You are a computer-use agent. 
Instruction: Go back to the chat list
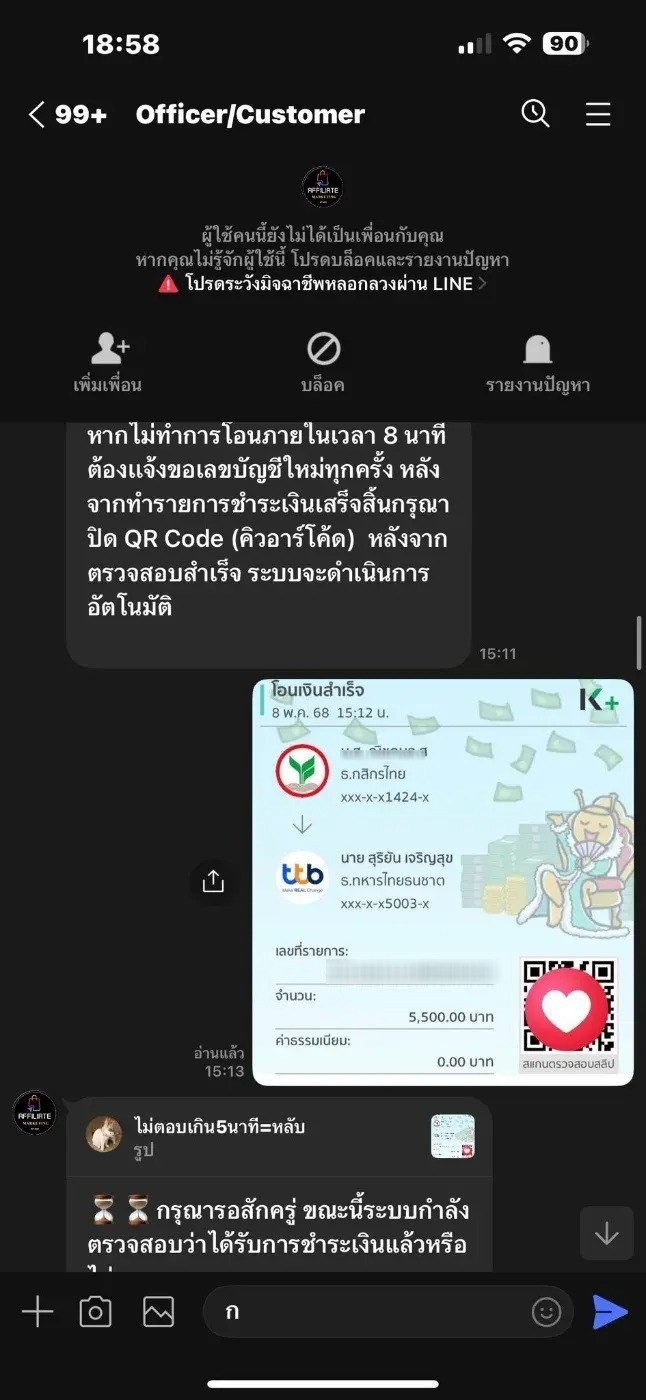[37, 115]
